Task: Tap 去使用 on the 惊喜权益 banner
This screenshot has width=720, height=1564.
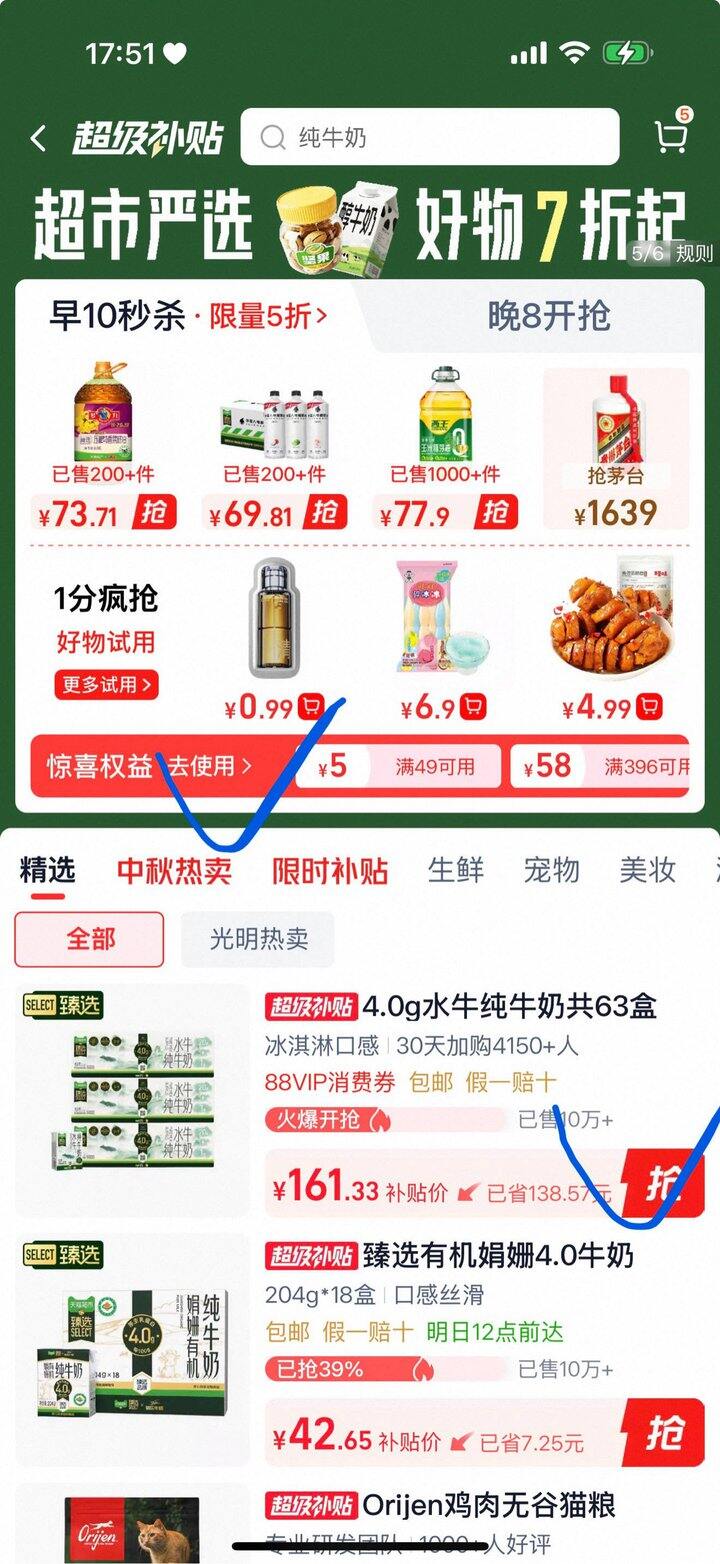Action: [209, 766]
